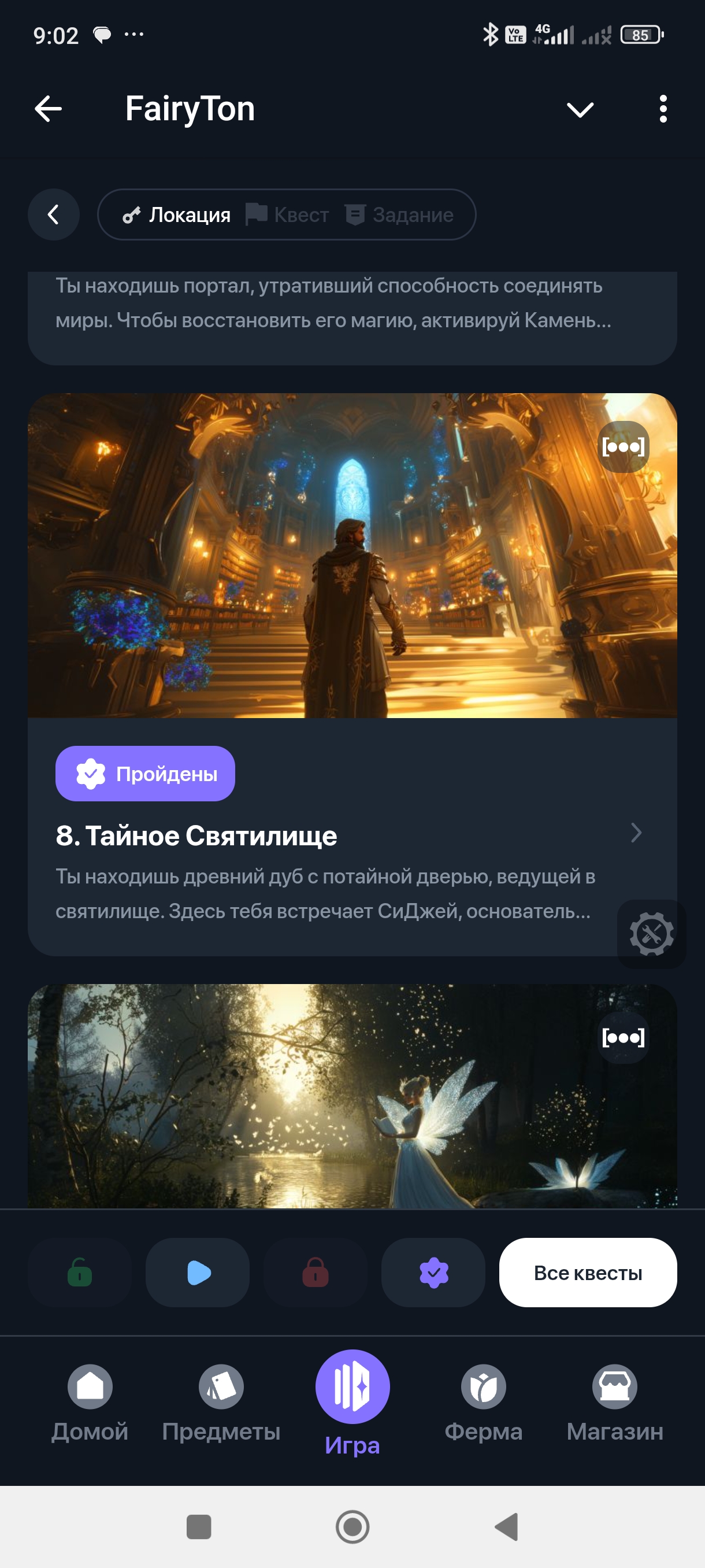Tap the system home button
The width and height of the screenshot is (705, 1568).
[x=352, y=1526]
